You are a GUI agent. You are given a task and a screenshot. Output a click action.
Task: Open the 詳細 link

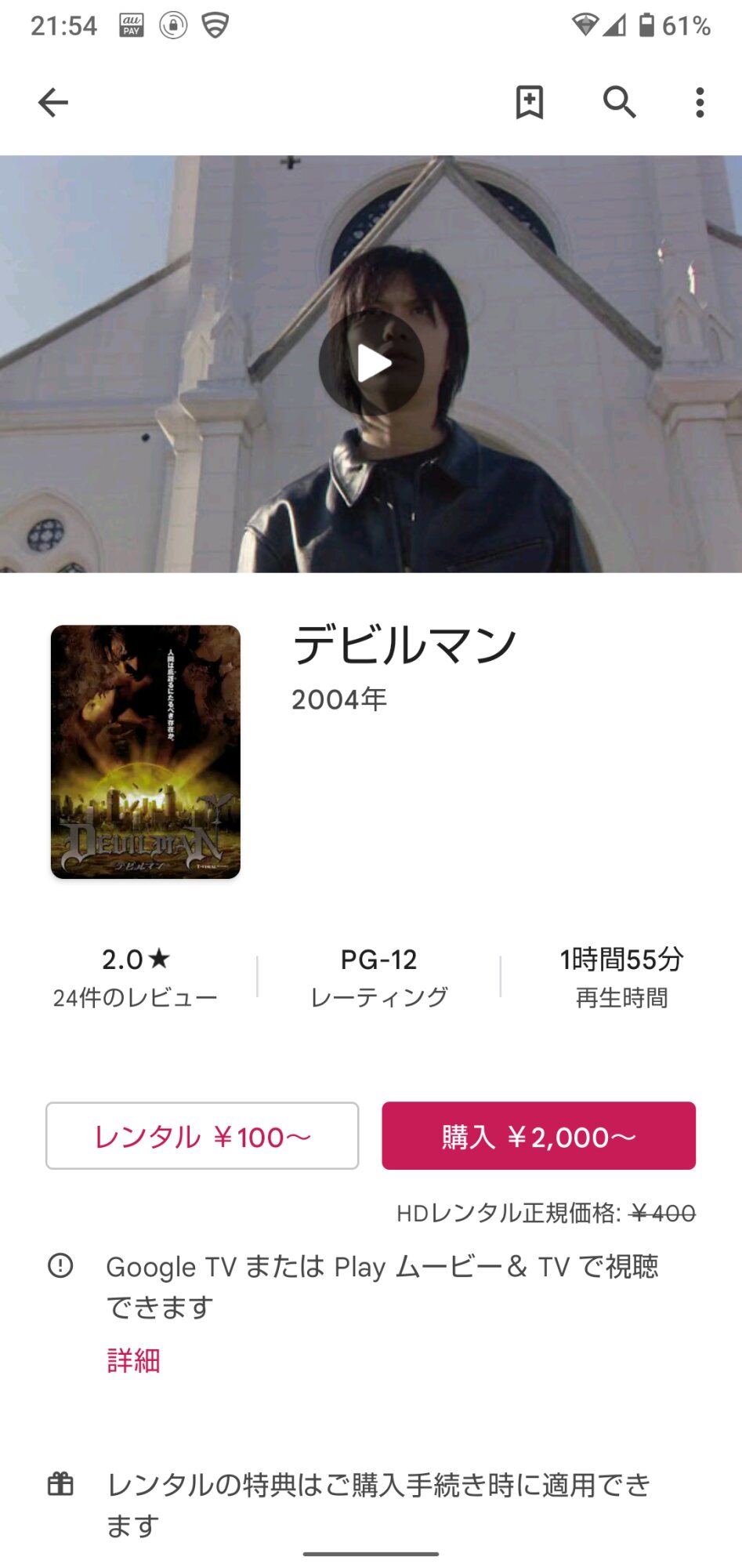click(134, 1360)
